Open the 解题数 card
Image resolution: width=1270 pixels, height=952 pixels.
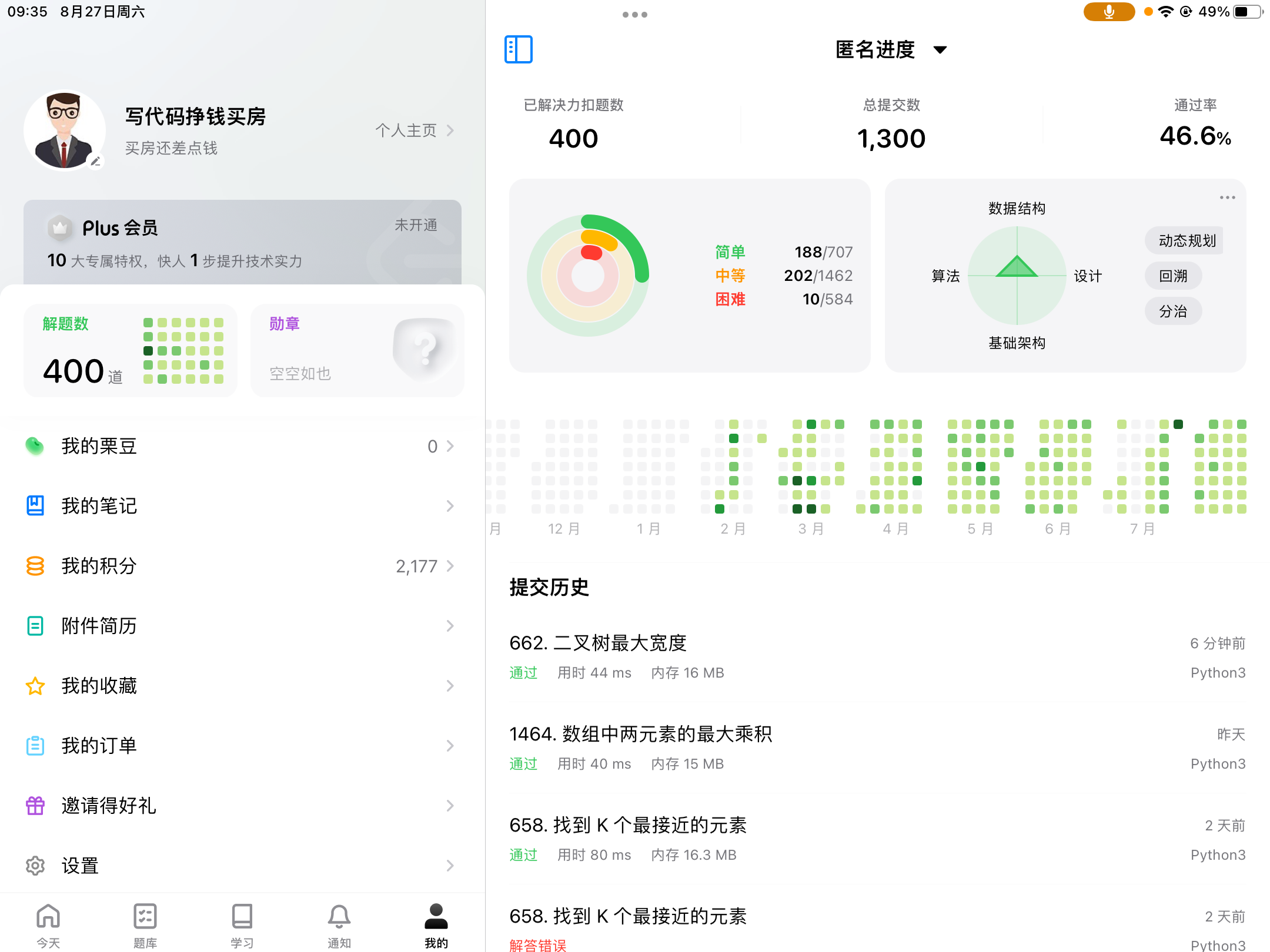(131, 351)
